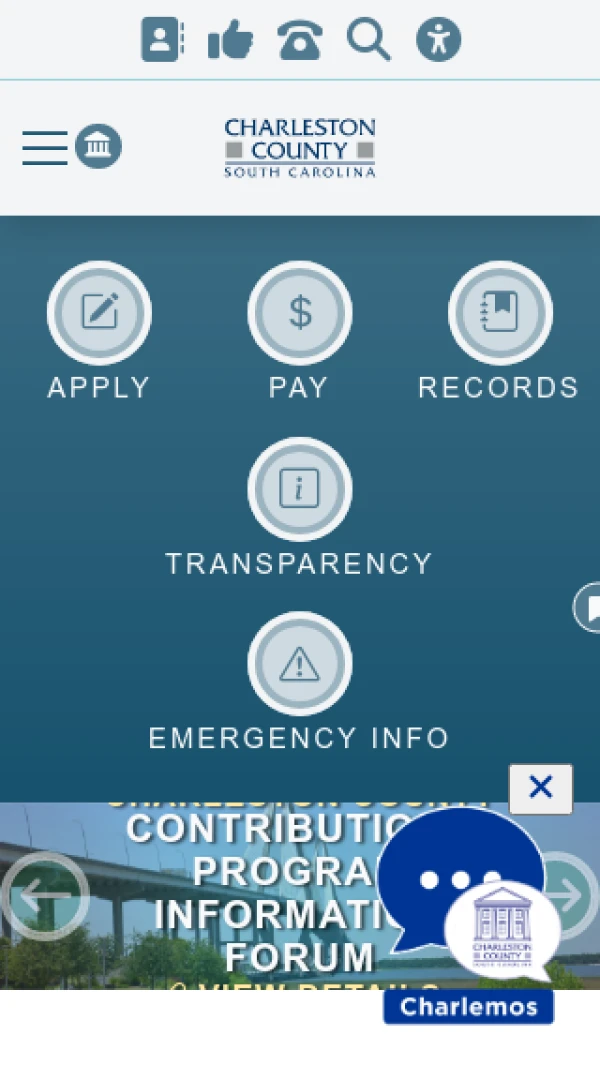This screenshot has width=600, height=1065.
Task: Open the phone contact icon
Action: click(x=300, y=41)
